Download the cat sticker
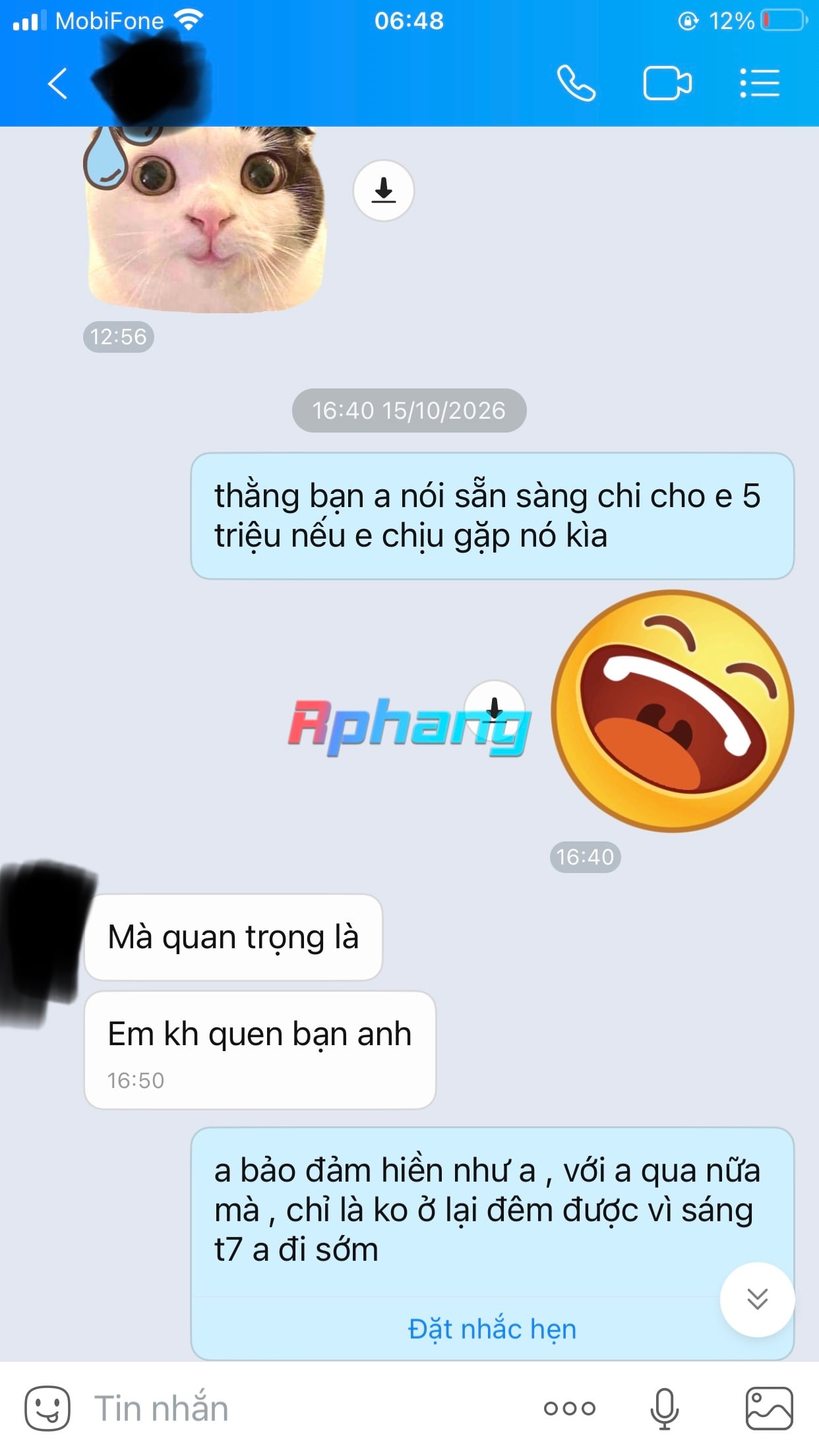This screenshot has height=1456, width=819. [384, 191]
